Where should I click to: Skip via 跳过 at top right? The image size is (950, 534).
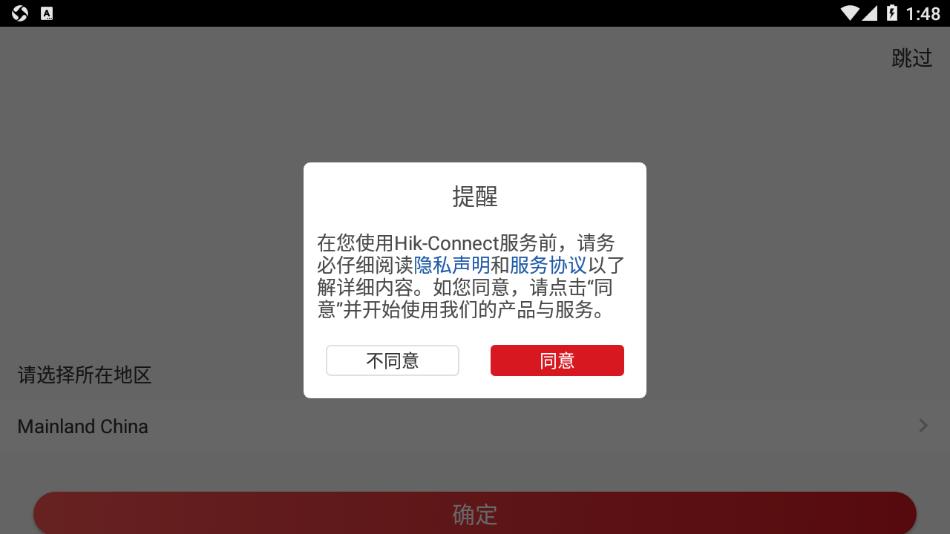tap(911, 58)
